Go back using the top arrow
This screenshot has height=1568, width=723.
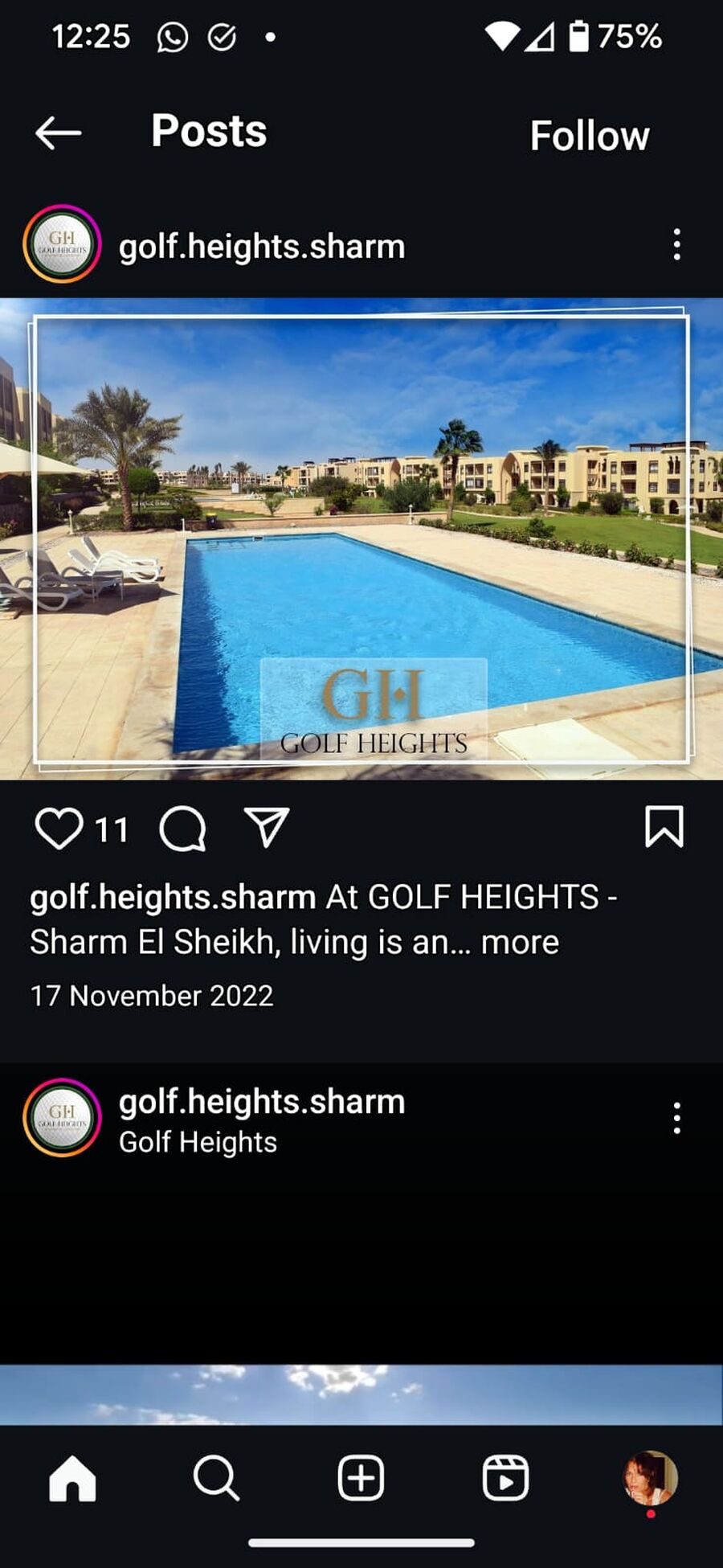[58, 133]
